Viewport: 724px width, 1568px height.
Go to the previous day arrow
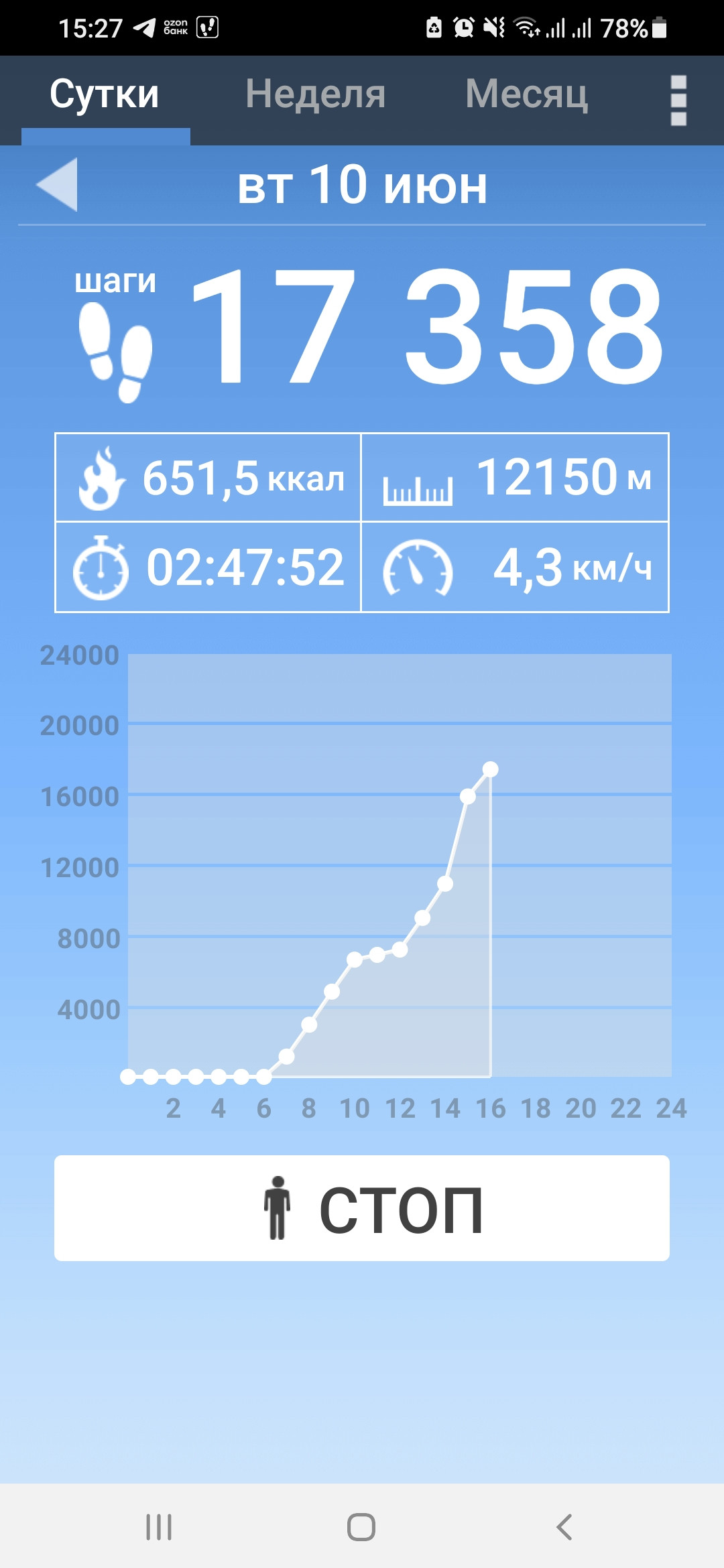point(58,184)
